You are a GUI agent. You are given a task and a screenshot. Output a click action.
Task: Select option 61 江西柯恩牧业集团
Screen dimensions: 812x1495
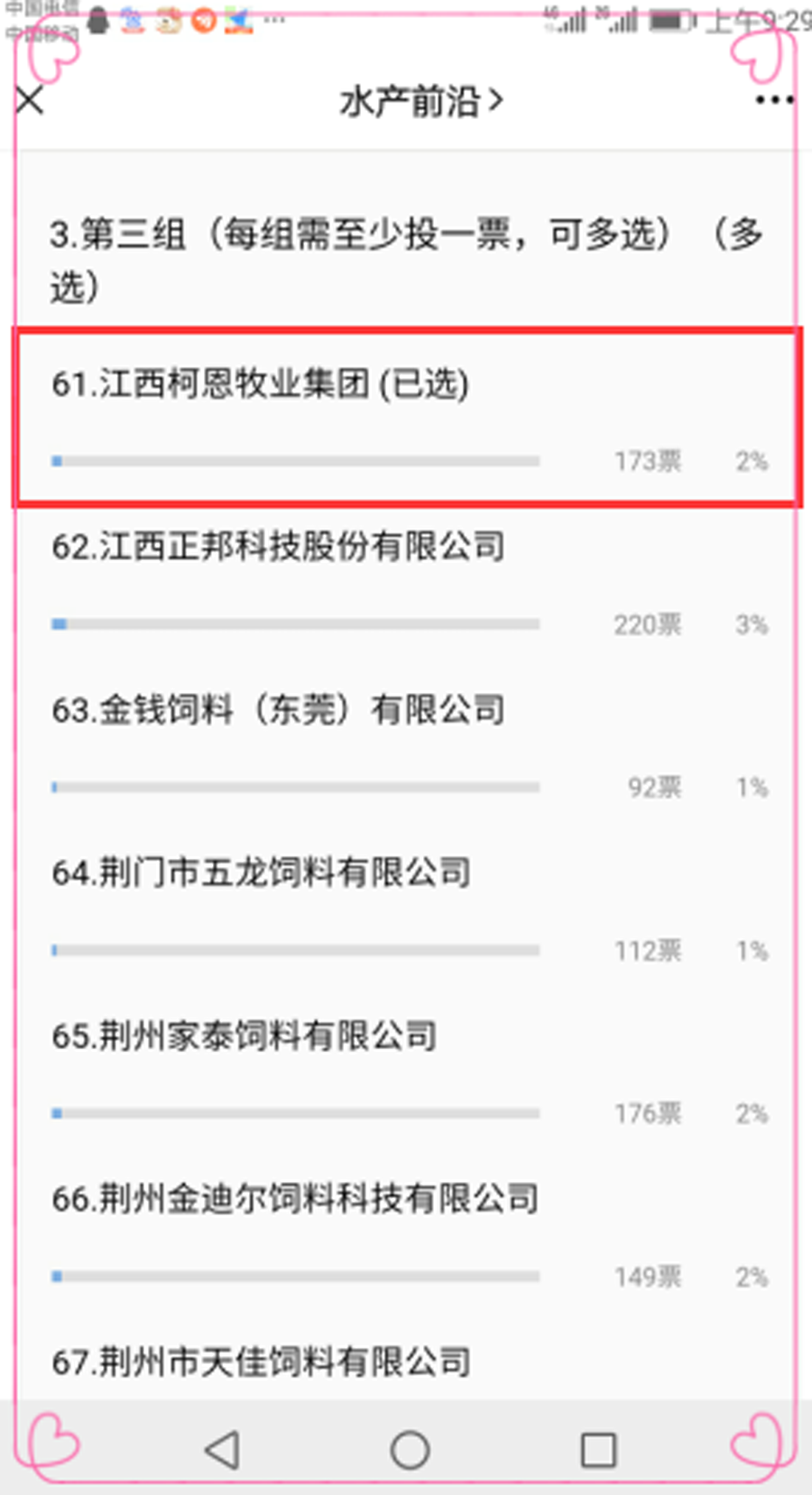click(407, 418)
